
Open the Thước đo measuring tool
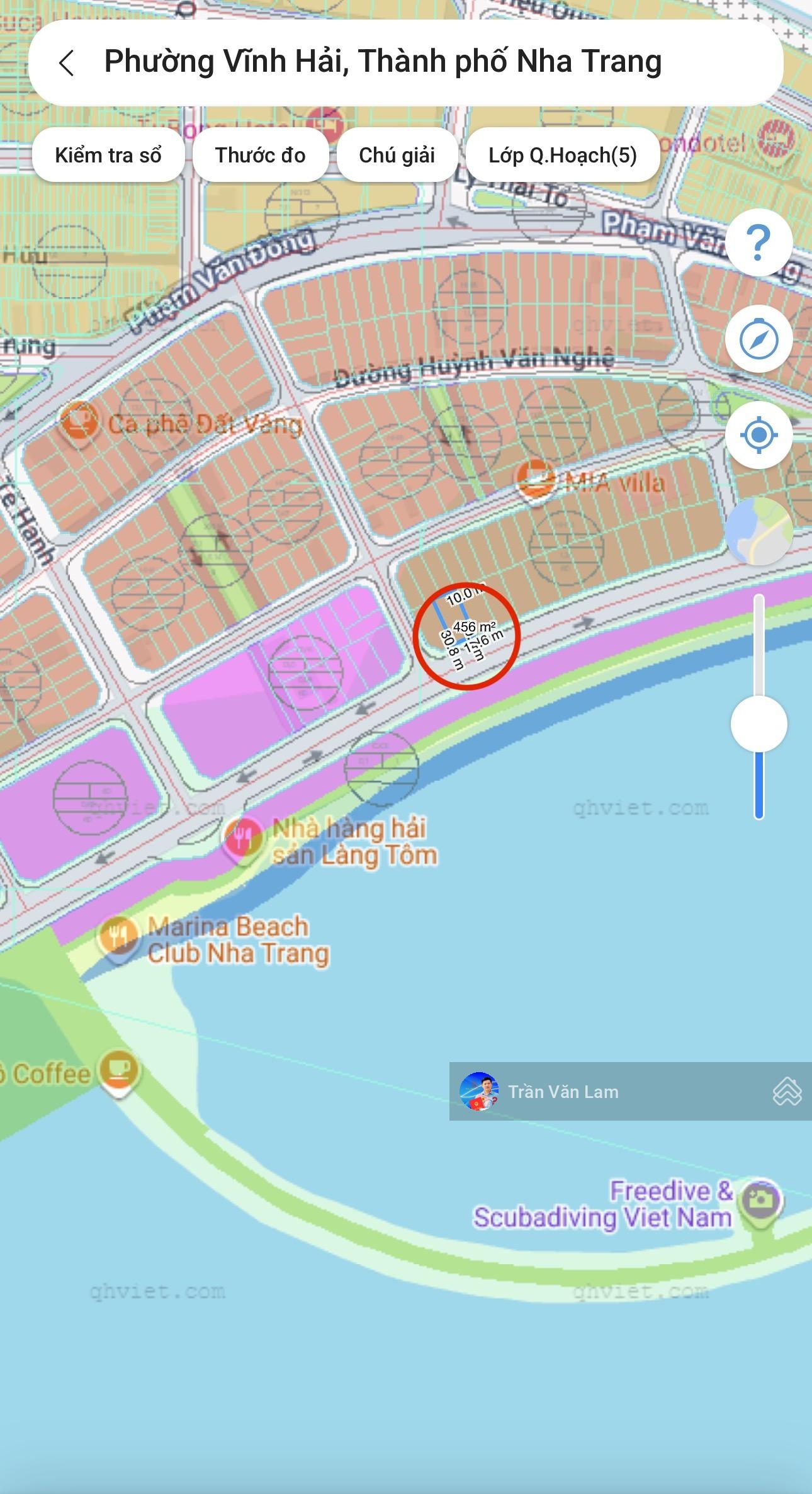(260, 155)
